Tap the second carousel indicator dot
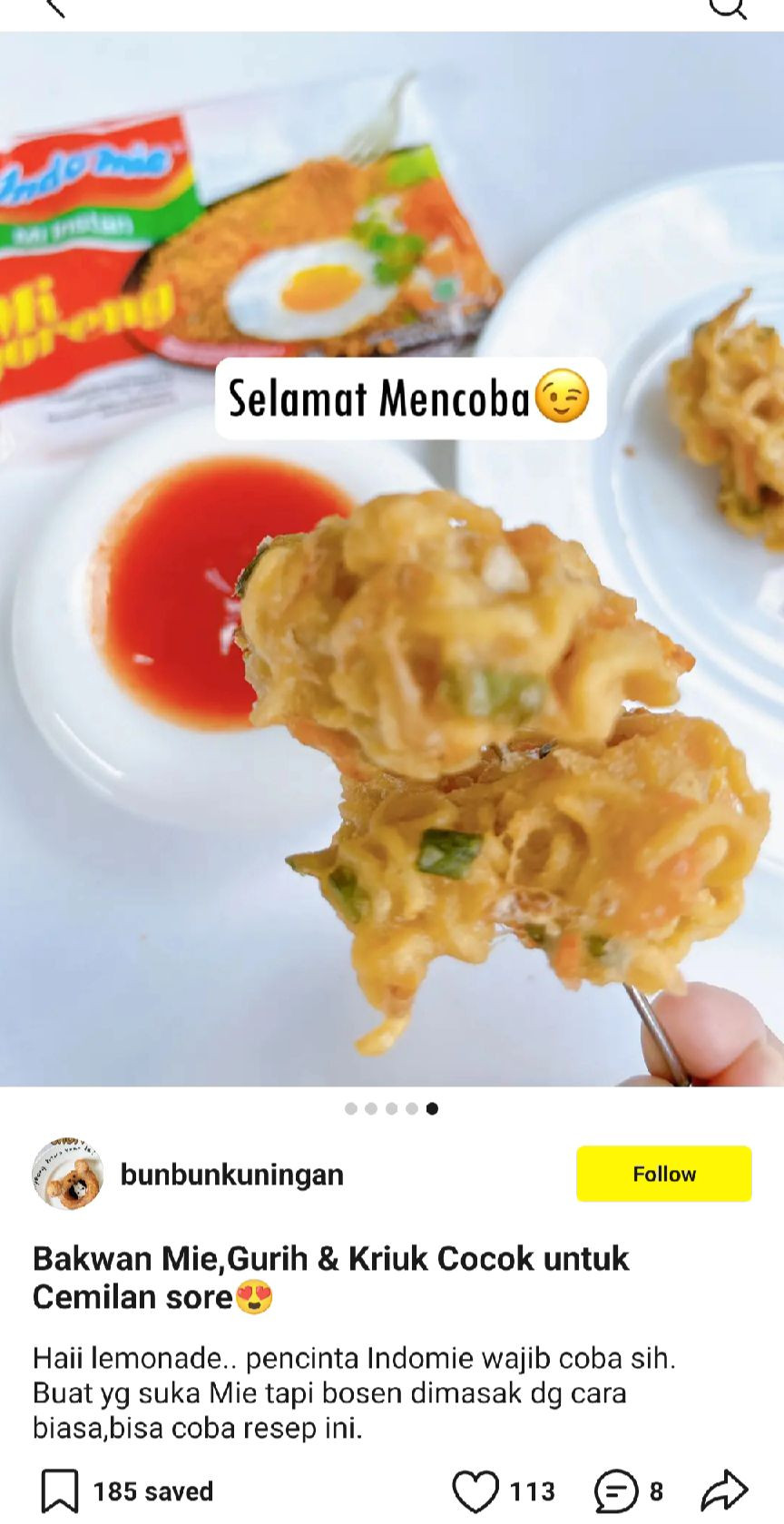Viewport: 784px width, 1524px height. tap(369, 1108)
